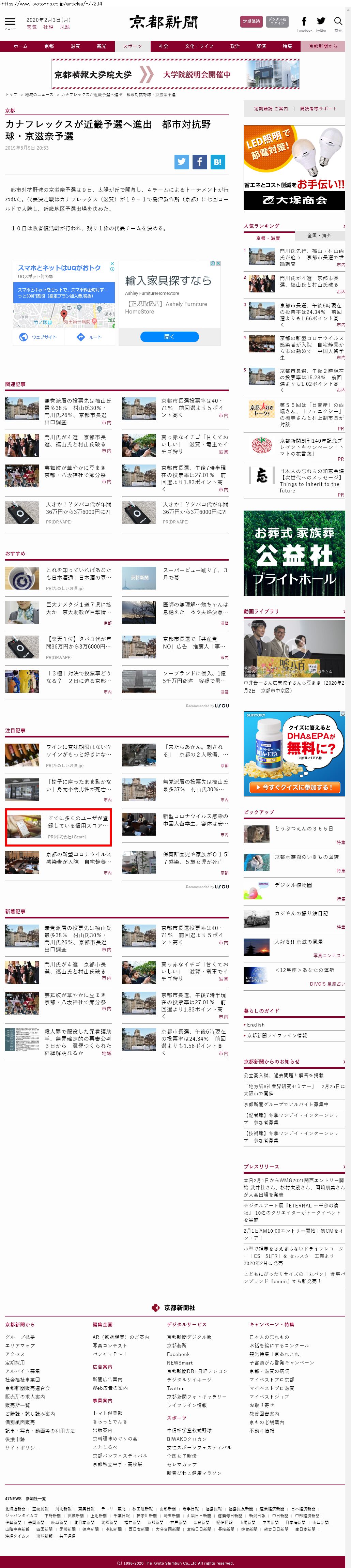
Task: Open the English guide link
Action: (256, 1025)
